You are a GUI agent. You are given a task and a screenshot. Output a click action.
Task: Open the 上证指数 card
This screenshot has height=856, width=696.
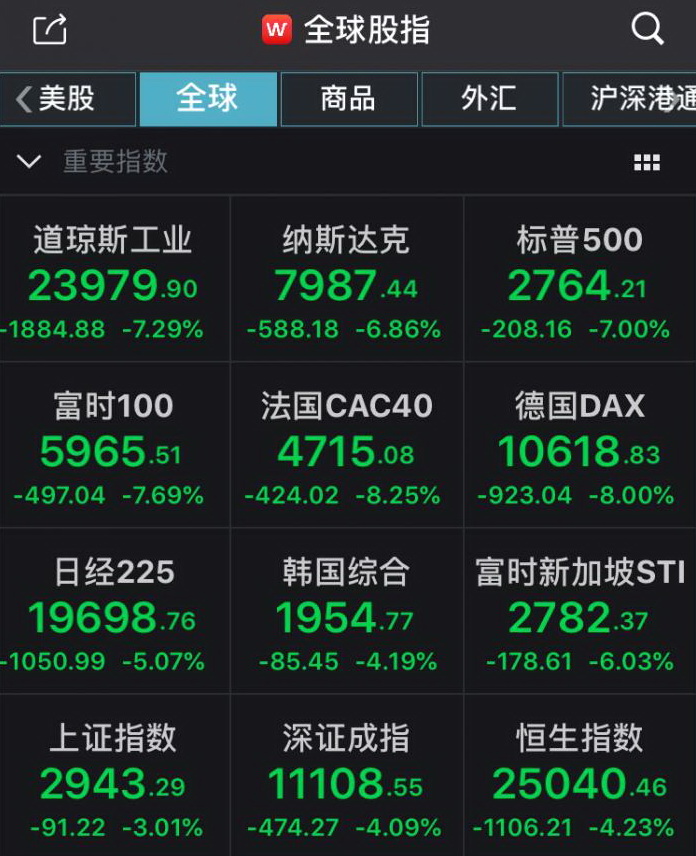tap(114, 777)
